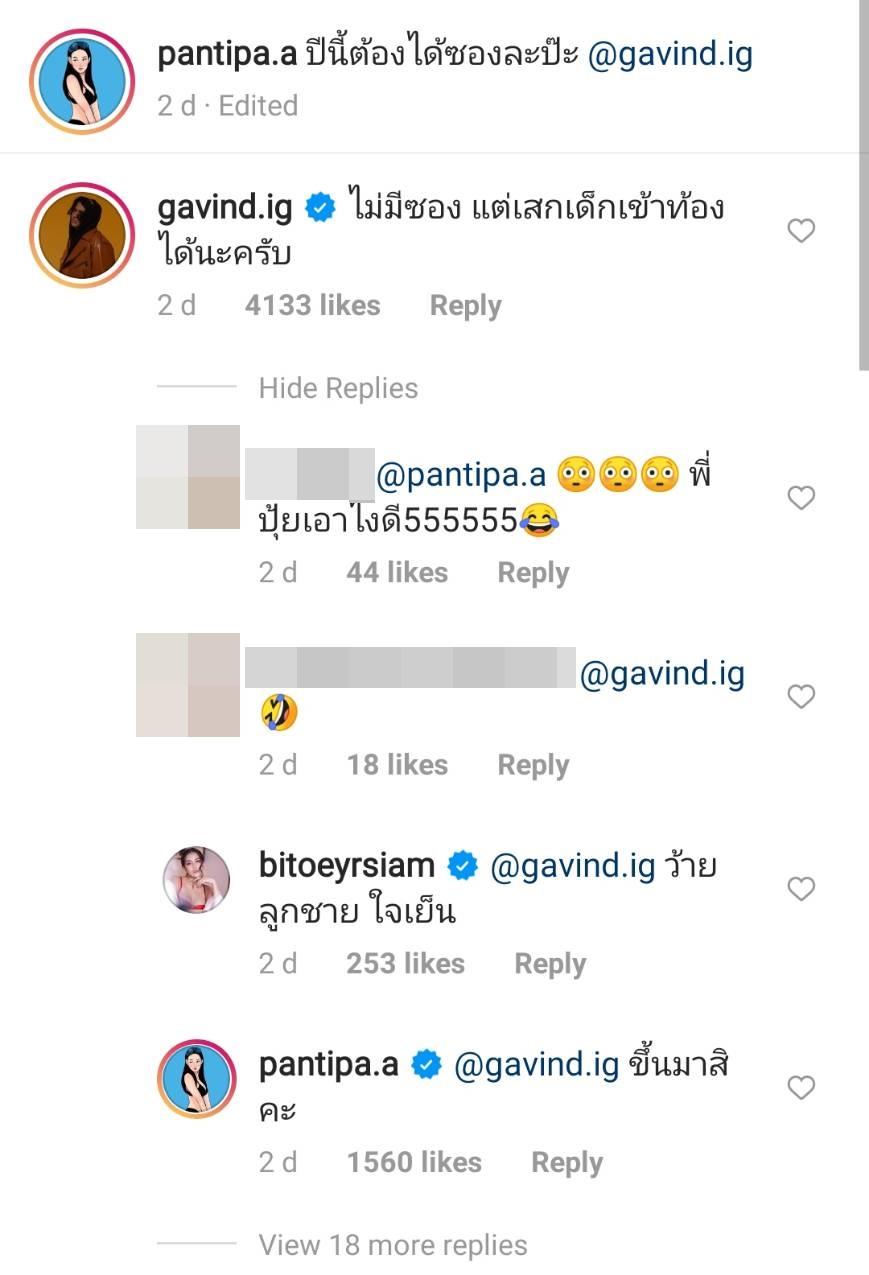This screenshot has width=869, height=1275.
Task: Like gavind.ig's comment with the heart
Action: click(x=801, y=232)
